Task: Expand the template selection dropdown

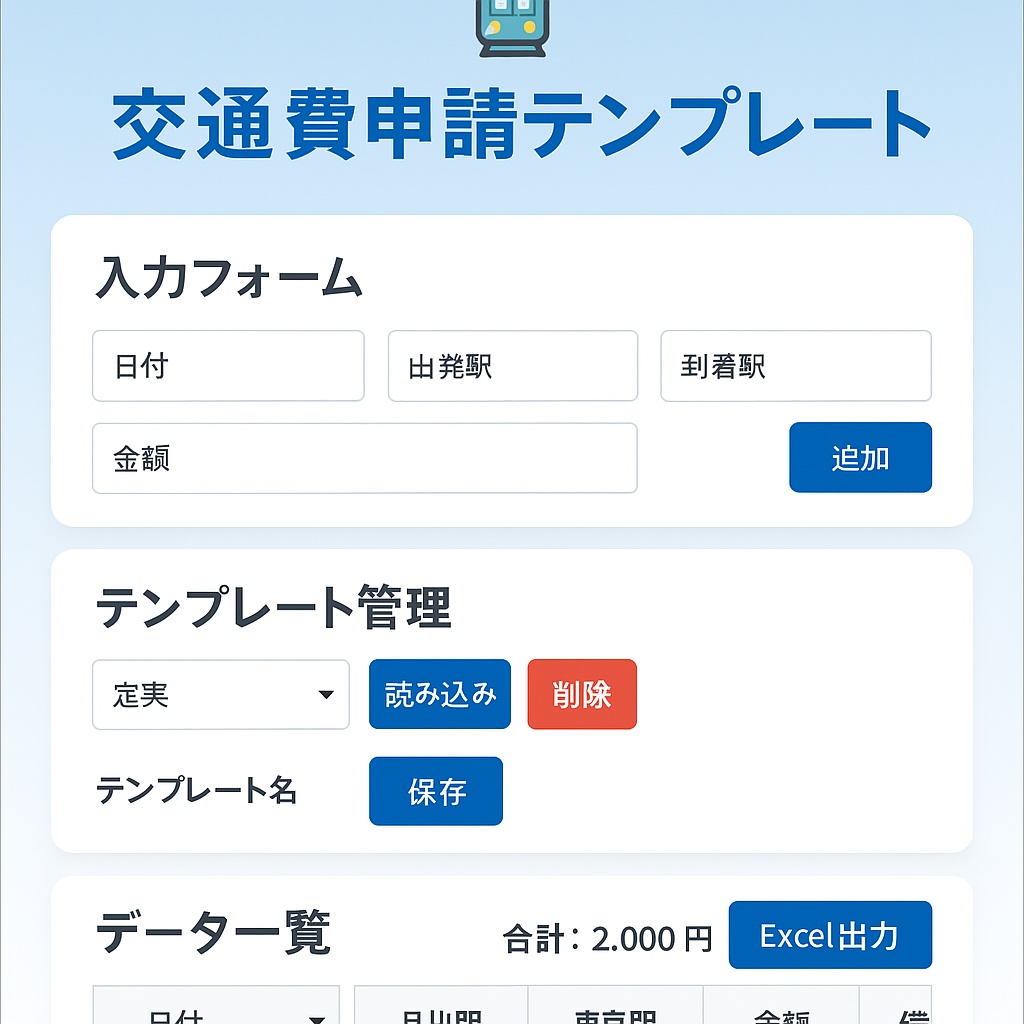Action: coord(221,694)
